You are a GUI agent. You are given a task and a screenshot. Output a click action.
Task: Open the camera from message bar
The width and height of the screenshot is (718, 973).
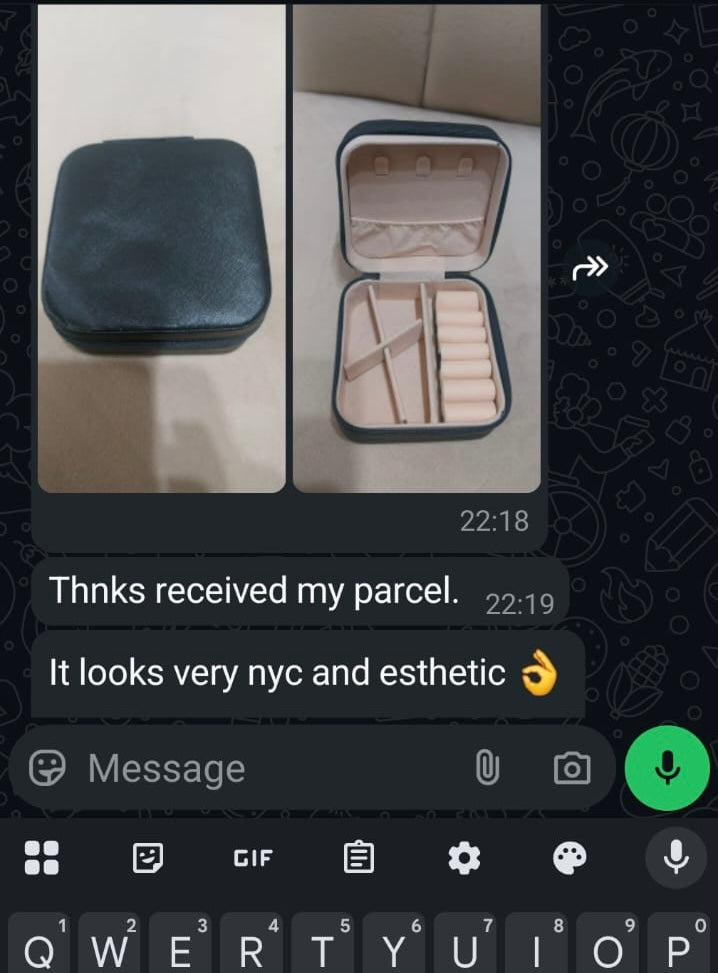(x=572, y=768)
